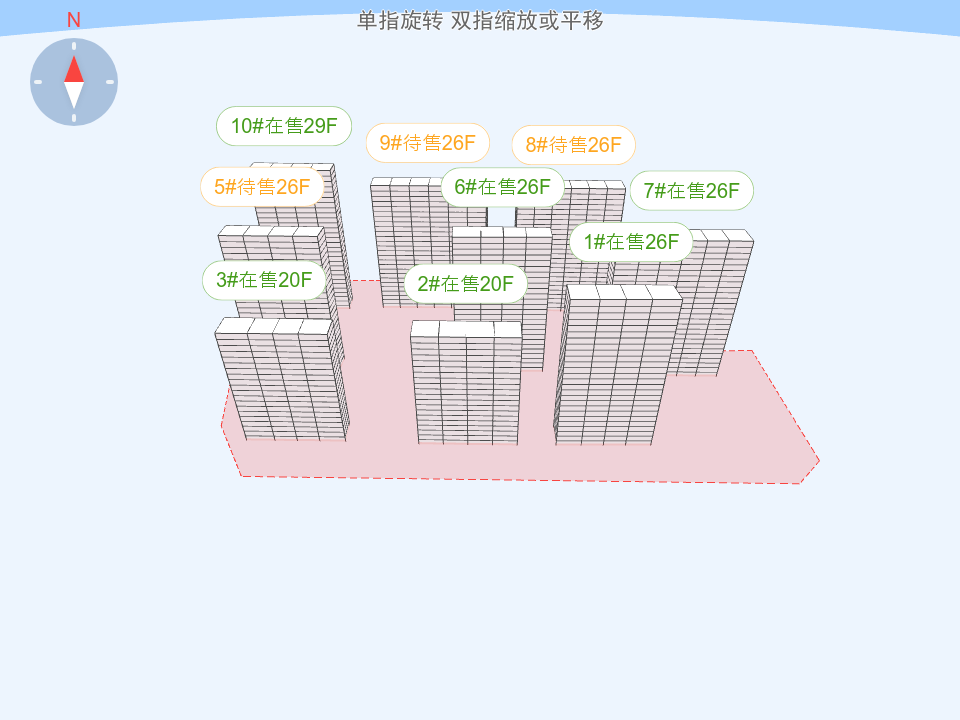960x720 pixels.
Task: Reset orientation with the compass icon
Action: 74,82
